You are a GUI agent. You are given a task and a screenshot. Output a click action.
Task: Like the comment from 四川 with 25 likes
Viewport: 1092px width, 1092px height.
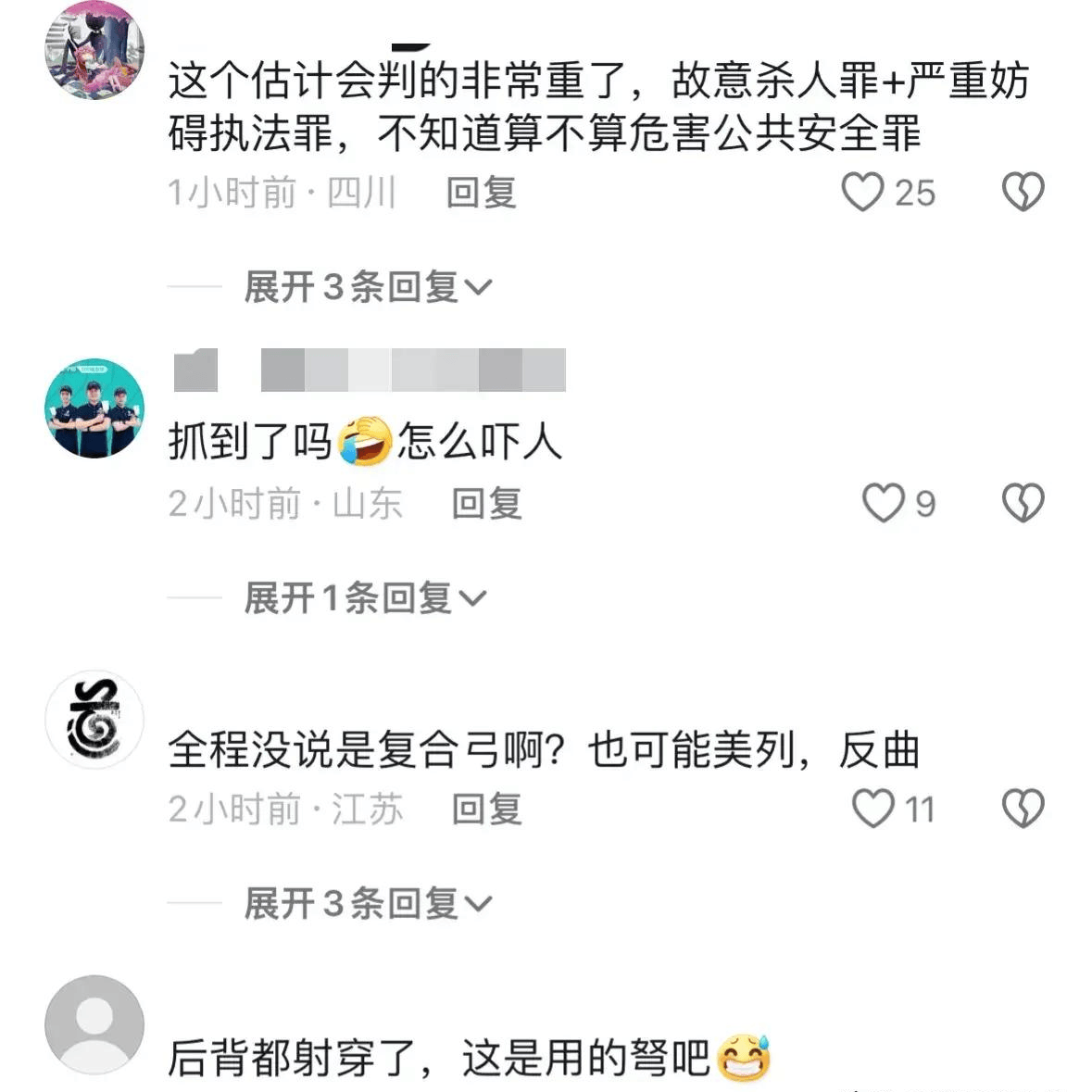(x=862, y=193)
